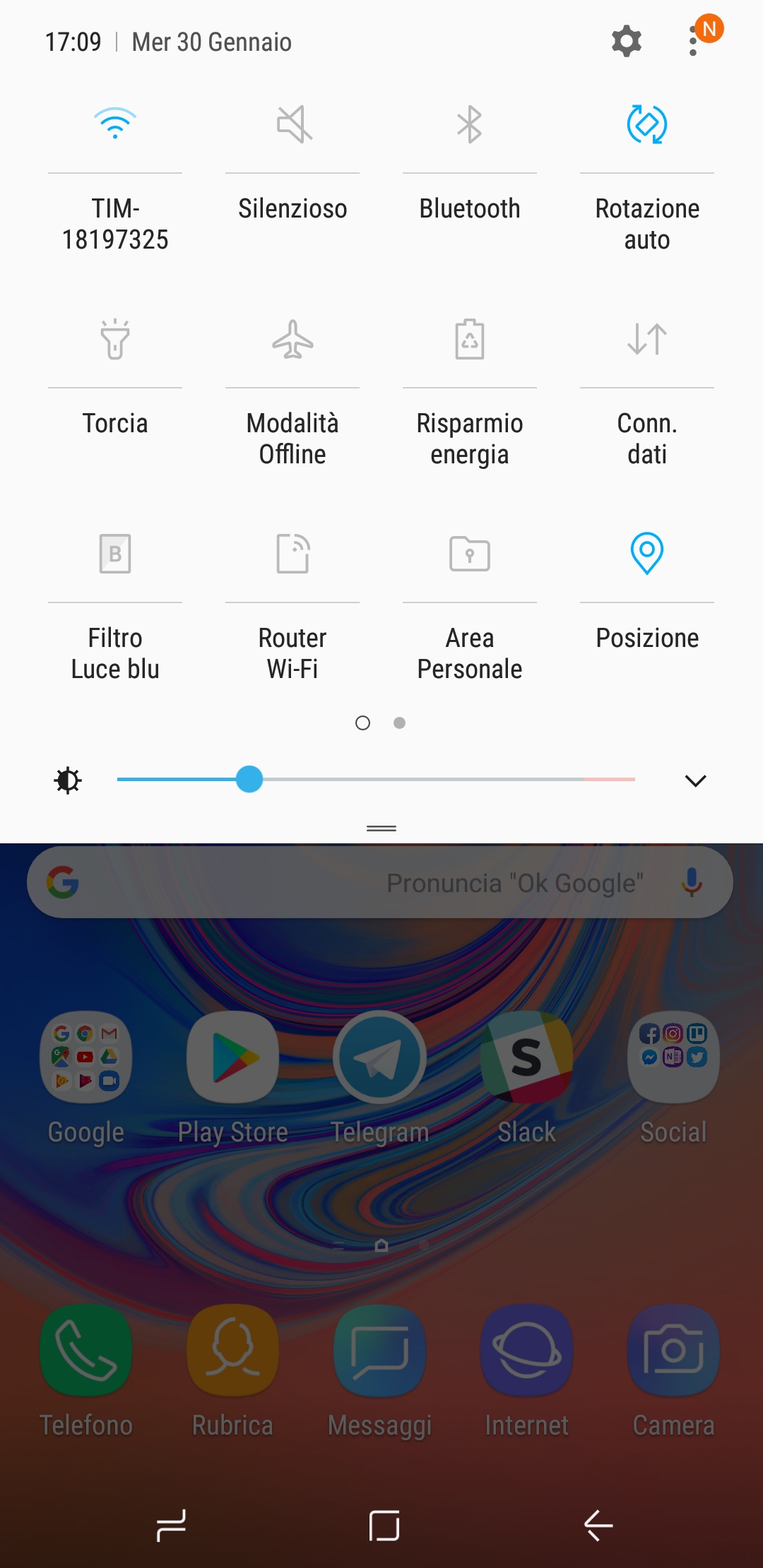Viewport: 763px width, 1568px height.
Task: Open recent apps from navigation bar
Action: tap(171, 1526)
